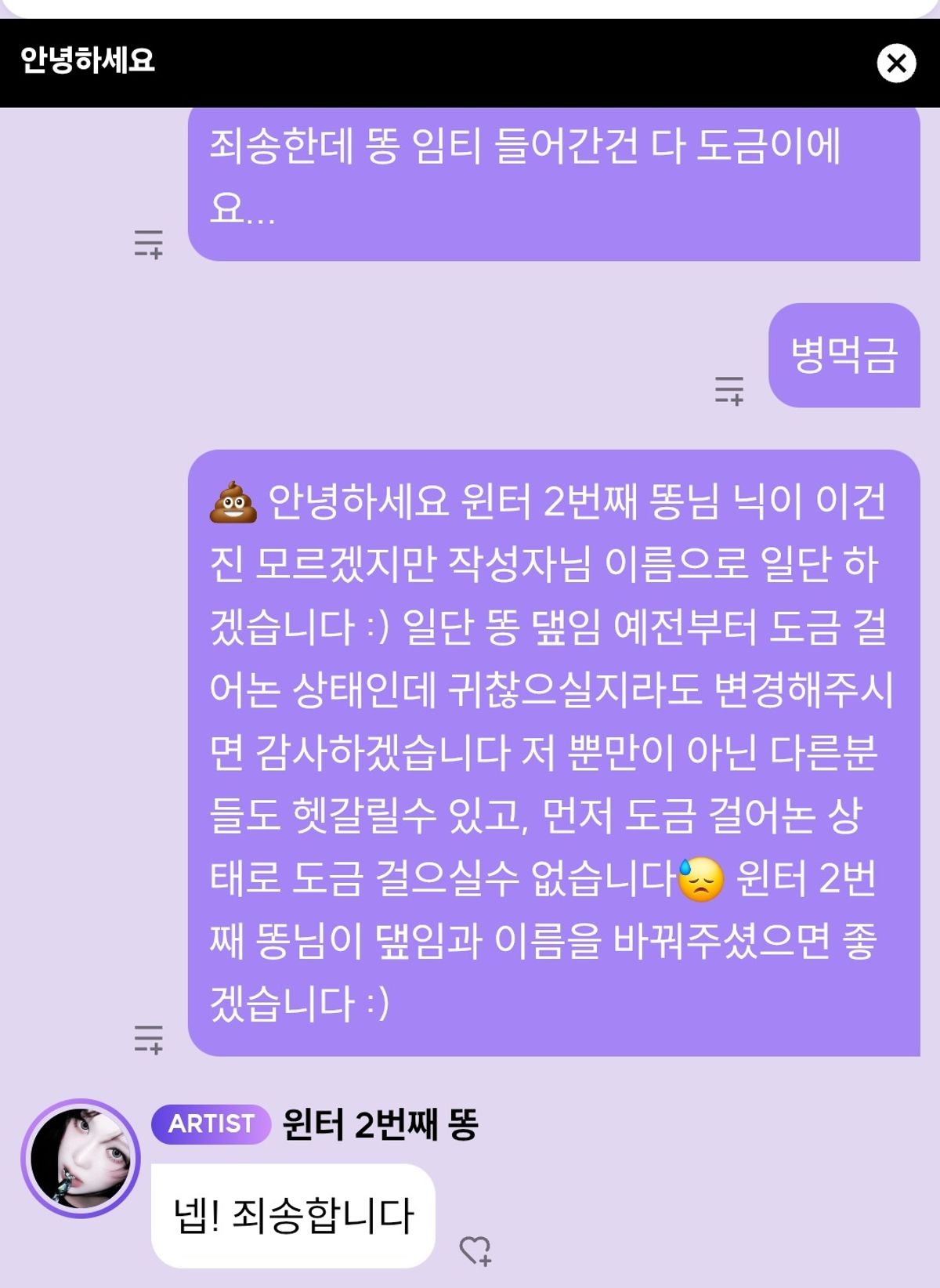This screenshot has height=1288, width=940.
Task: Like the artist's 넵! 죄송합니다 reply
Action: coord(475,1250)
